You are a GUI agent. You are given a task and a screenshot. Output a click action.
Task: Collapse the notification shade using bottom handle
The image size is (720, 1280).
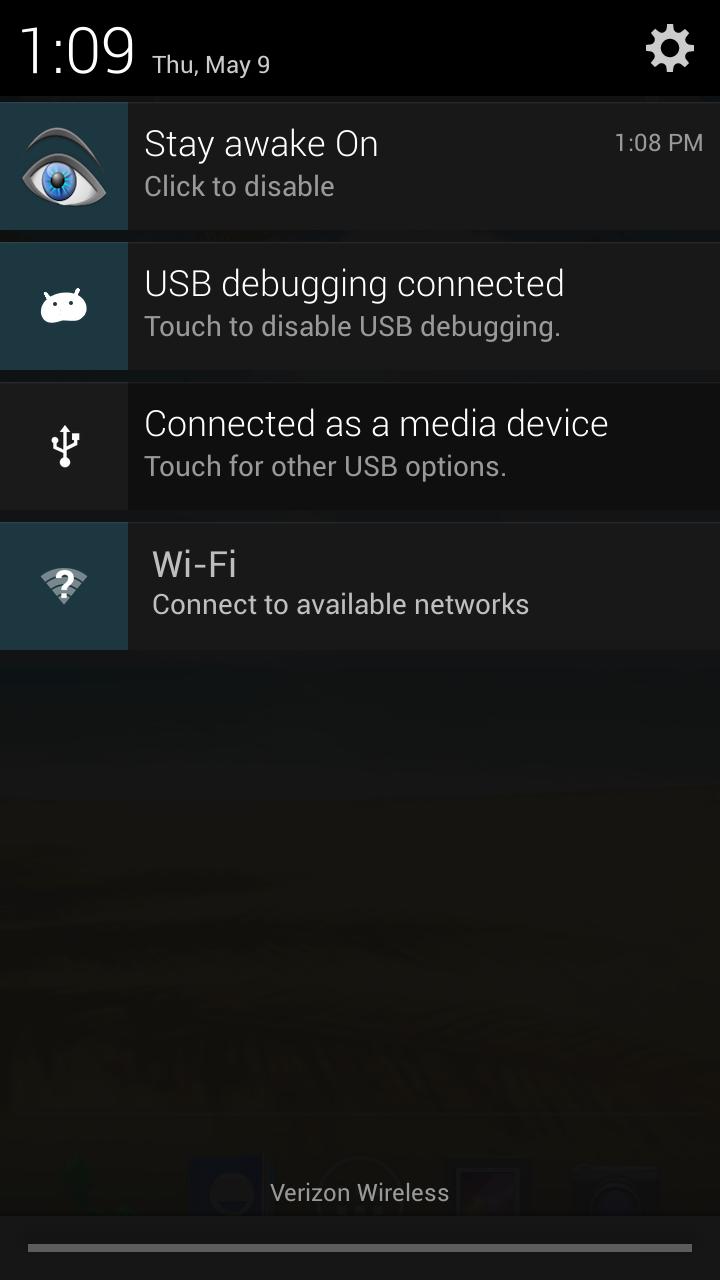tap(360, 1248)
